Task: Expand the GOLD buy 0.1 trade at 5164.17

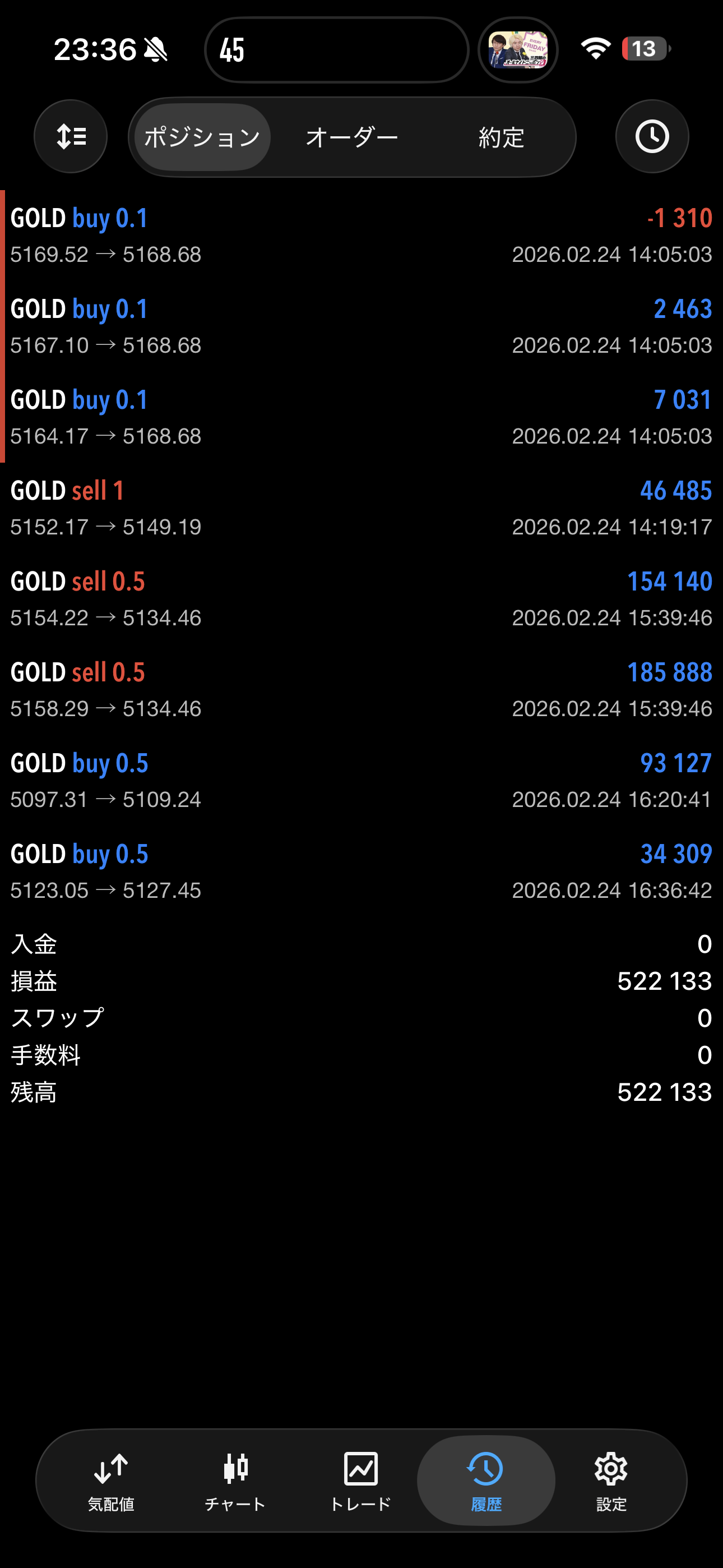Action: pos(361,417)
